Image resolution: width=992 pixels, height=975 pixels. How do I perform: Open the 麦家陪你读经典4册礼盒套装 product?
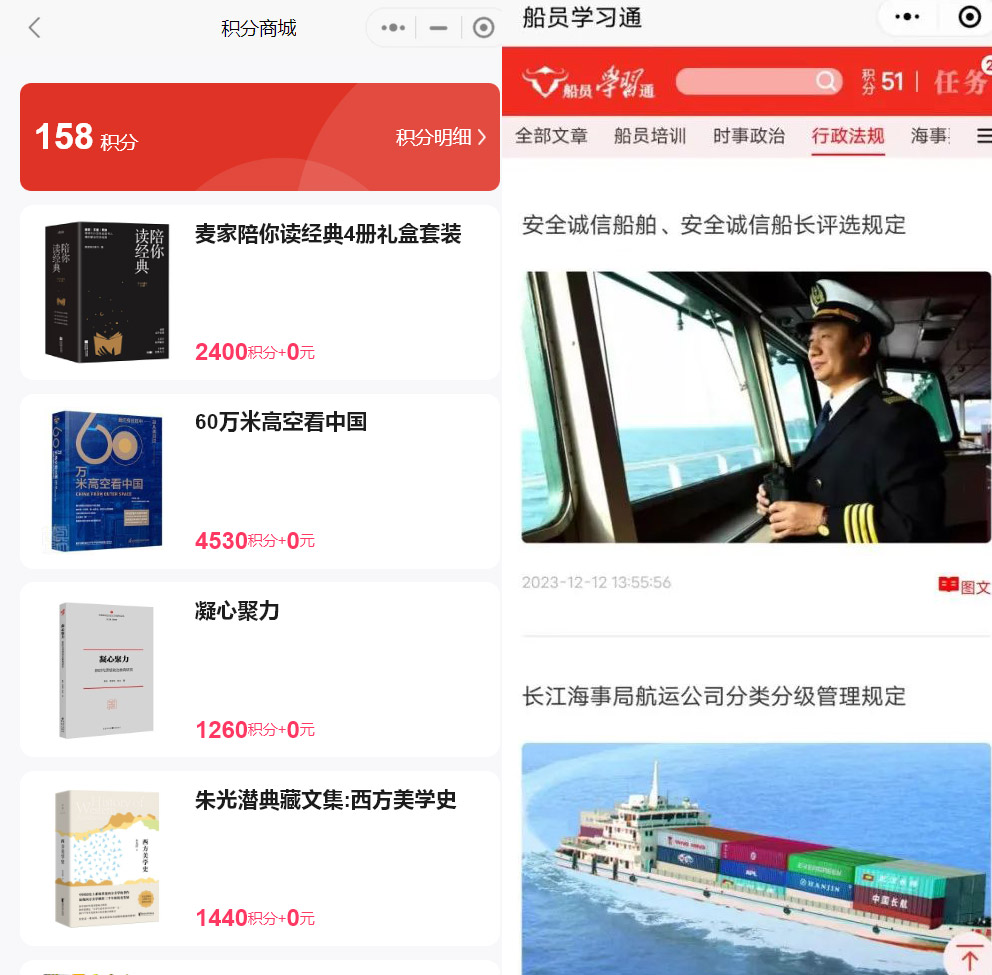(327, 235)
